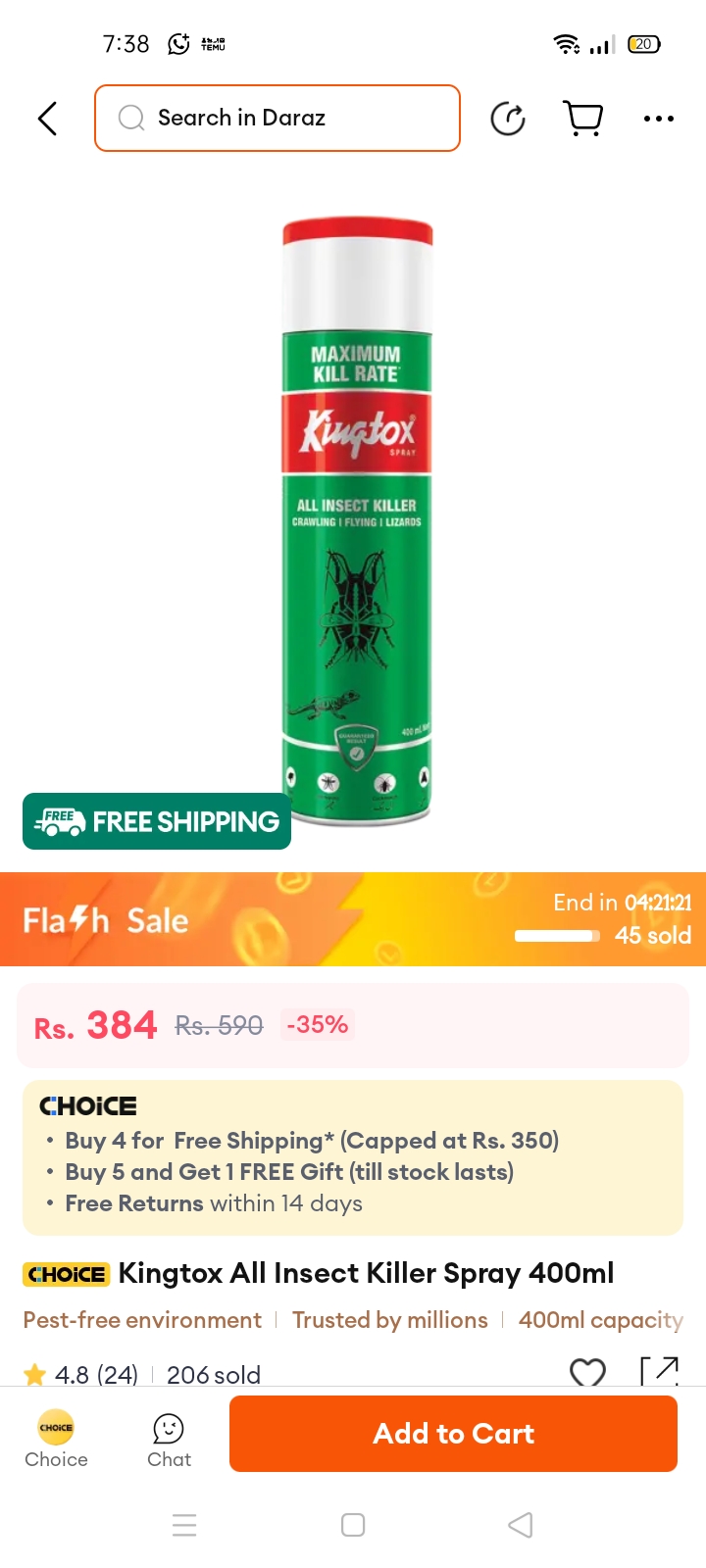Add Kingtox spray to cart
The image size is (706, 1568).
coord(453,1434)
